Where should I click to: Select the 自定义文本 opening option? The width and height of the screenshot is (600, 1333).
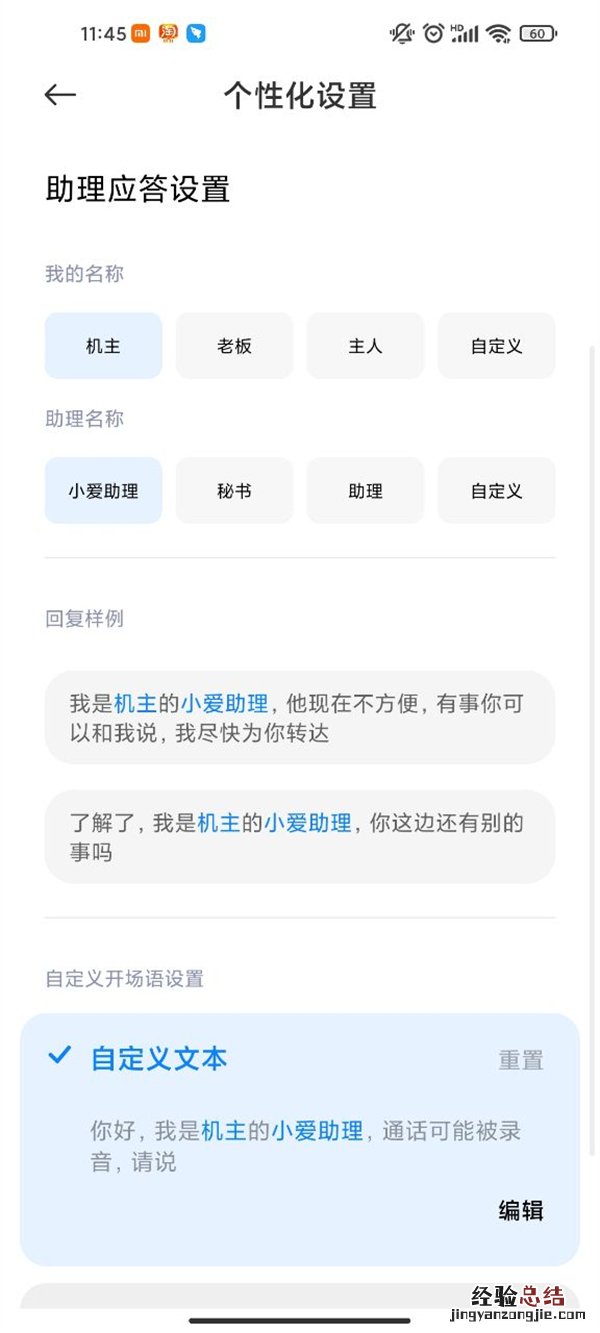(158, 1058)
